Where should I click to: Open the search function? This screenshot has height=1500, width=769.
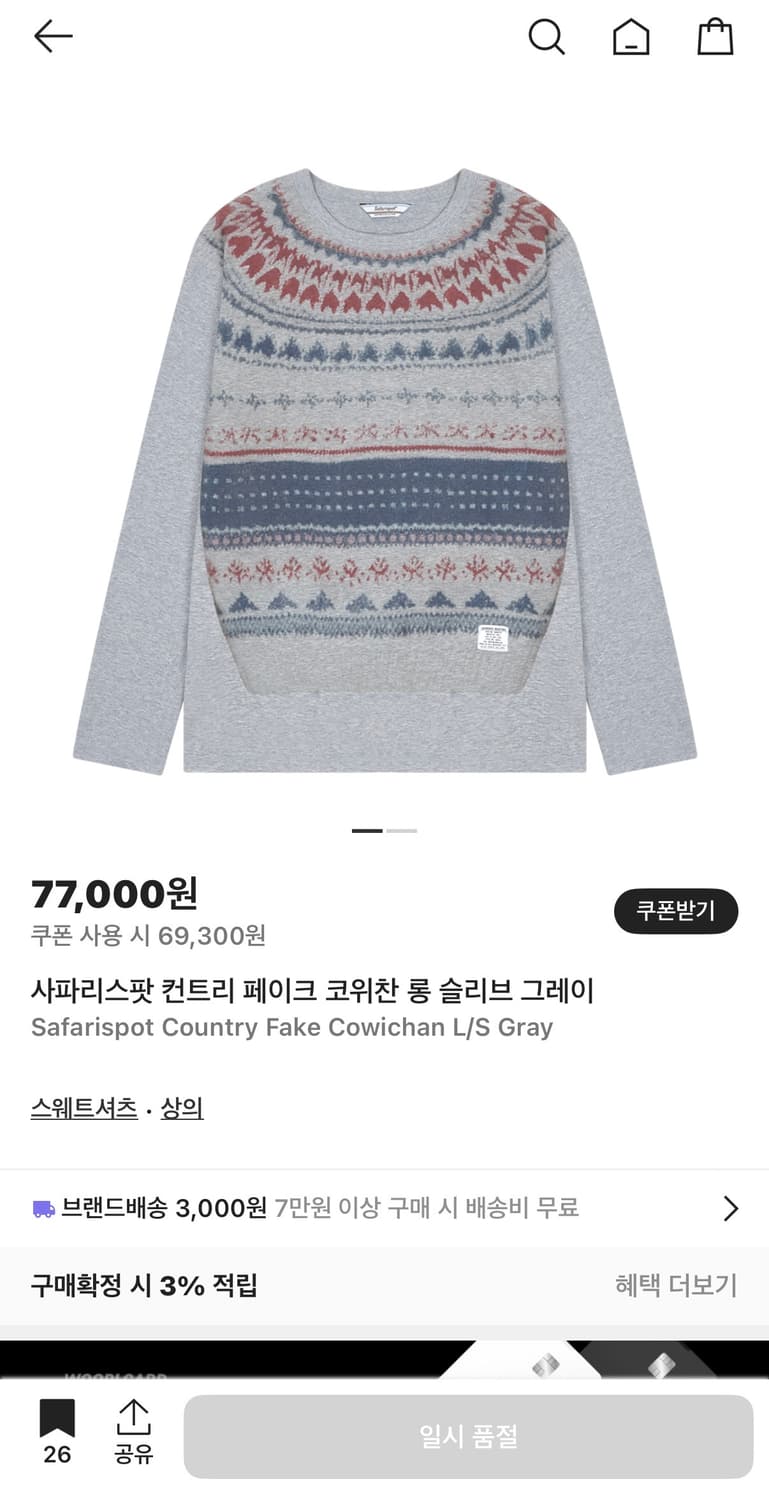tap(546, 37)
